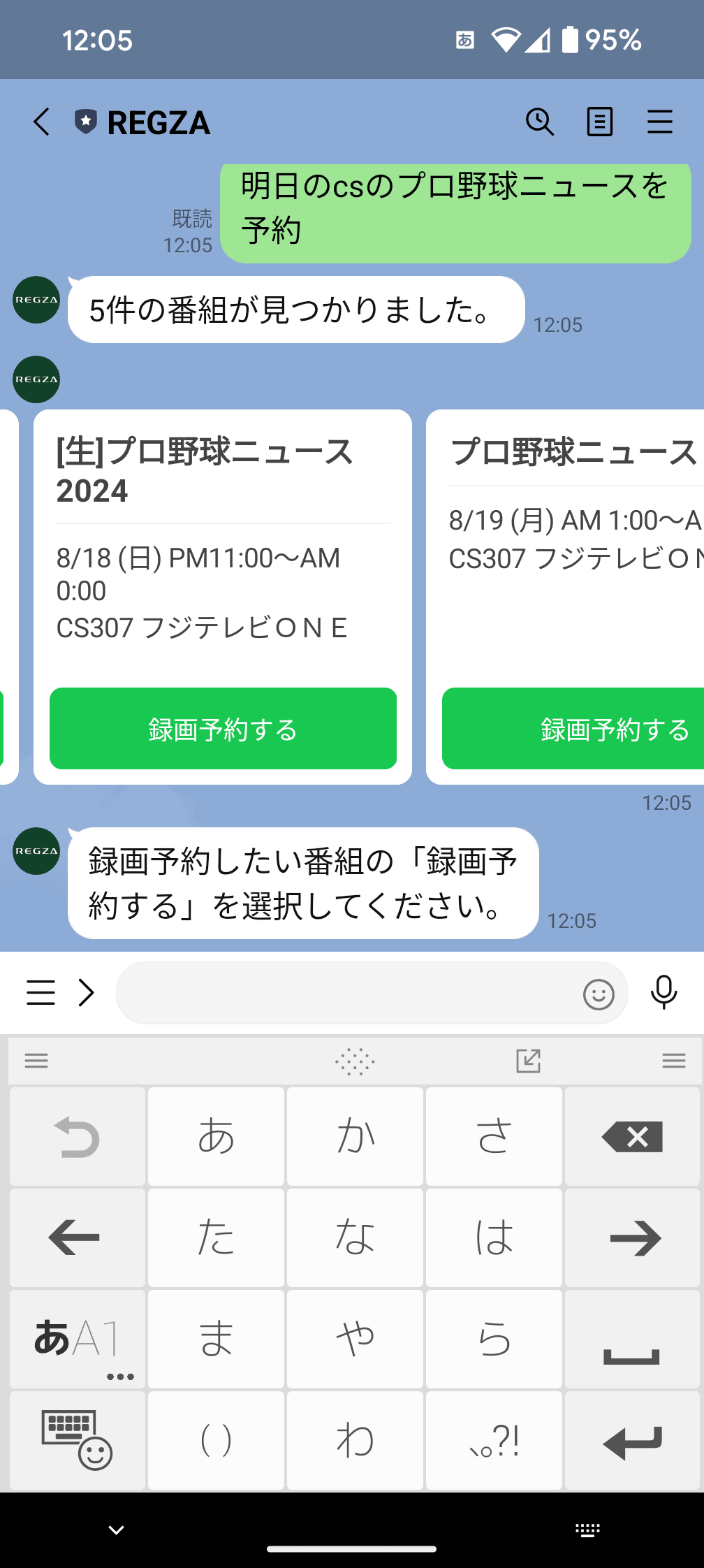The width and height of the screenshot is (704, 1568).
Task: Open the menu lines left of the input field
Action: click(40, 993)
